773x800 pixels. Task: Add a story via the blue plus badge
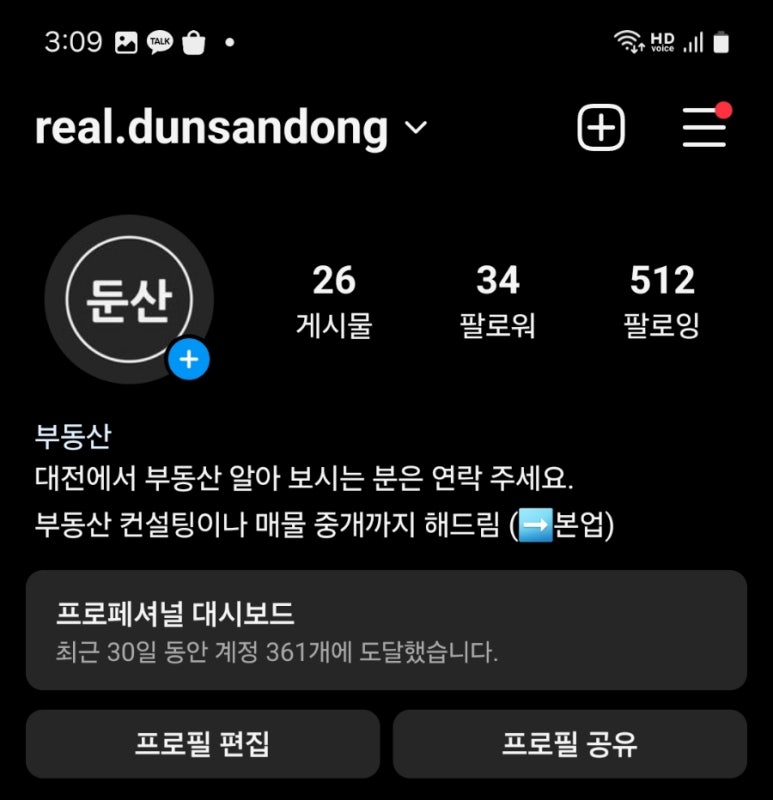click(188, 360)
